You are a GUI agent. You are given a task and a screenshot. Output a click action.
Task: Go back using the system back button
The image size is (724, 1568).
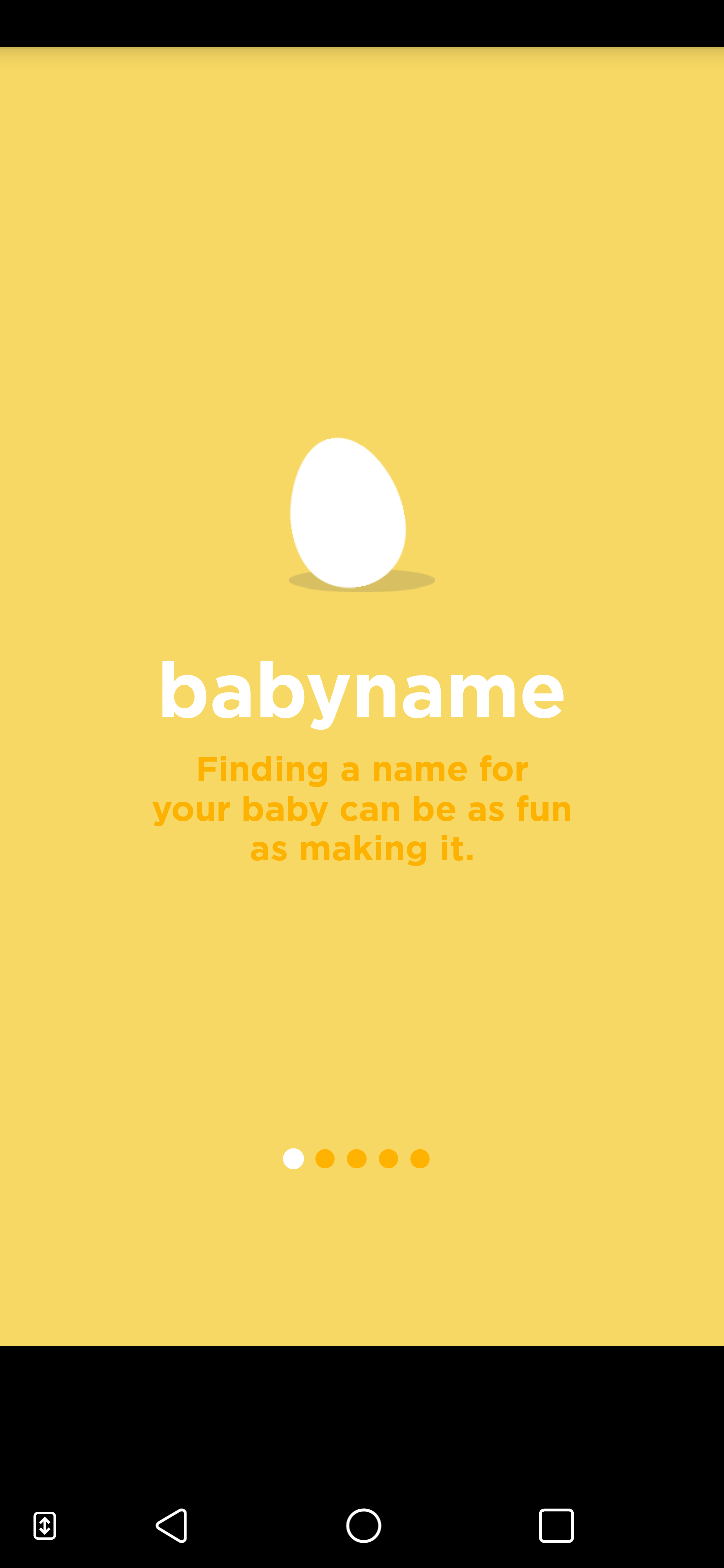(172, 1525)
